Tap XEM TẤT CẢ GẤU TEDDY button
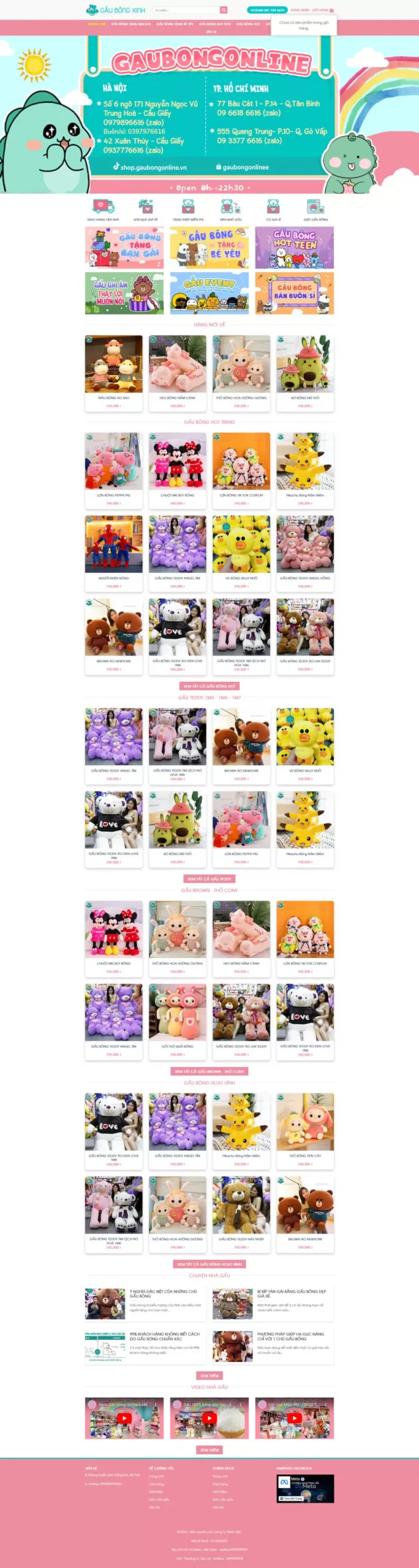Viewport: 419px width, 1568px height. click(x=209, y=878)
